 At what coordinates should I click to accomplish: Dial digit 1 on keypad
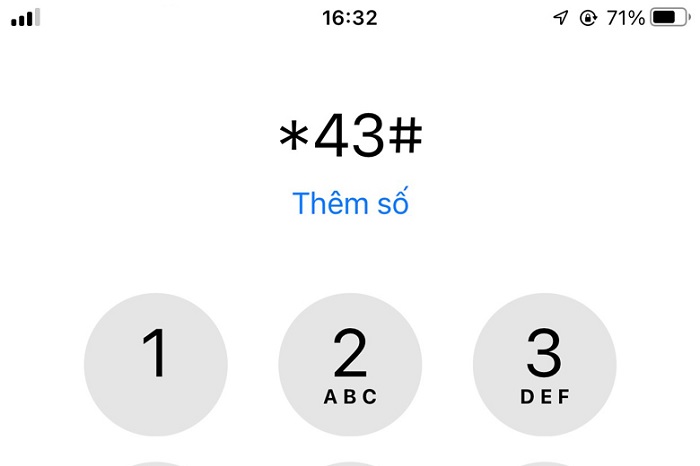pyautogui.click(x=156, y=364)
